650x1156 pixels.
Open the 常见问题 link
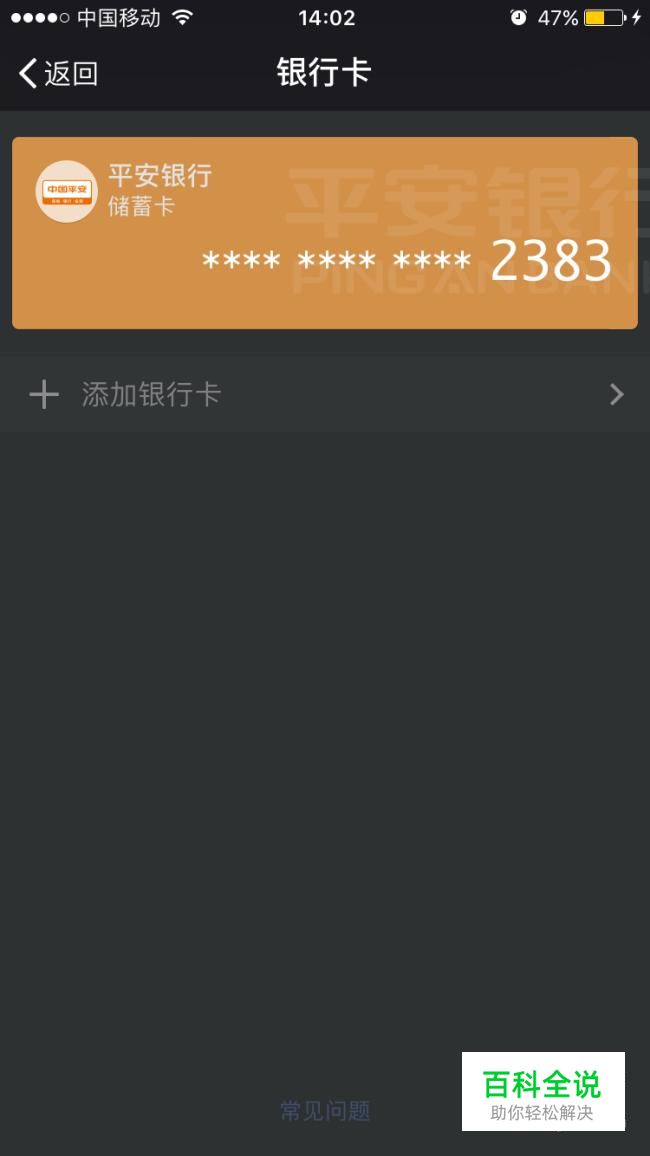pyautogui.click(x=325, y=1110)
